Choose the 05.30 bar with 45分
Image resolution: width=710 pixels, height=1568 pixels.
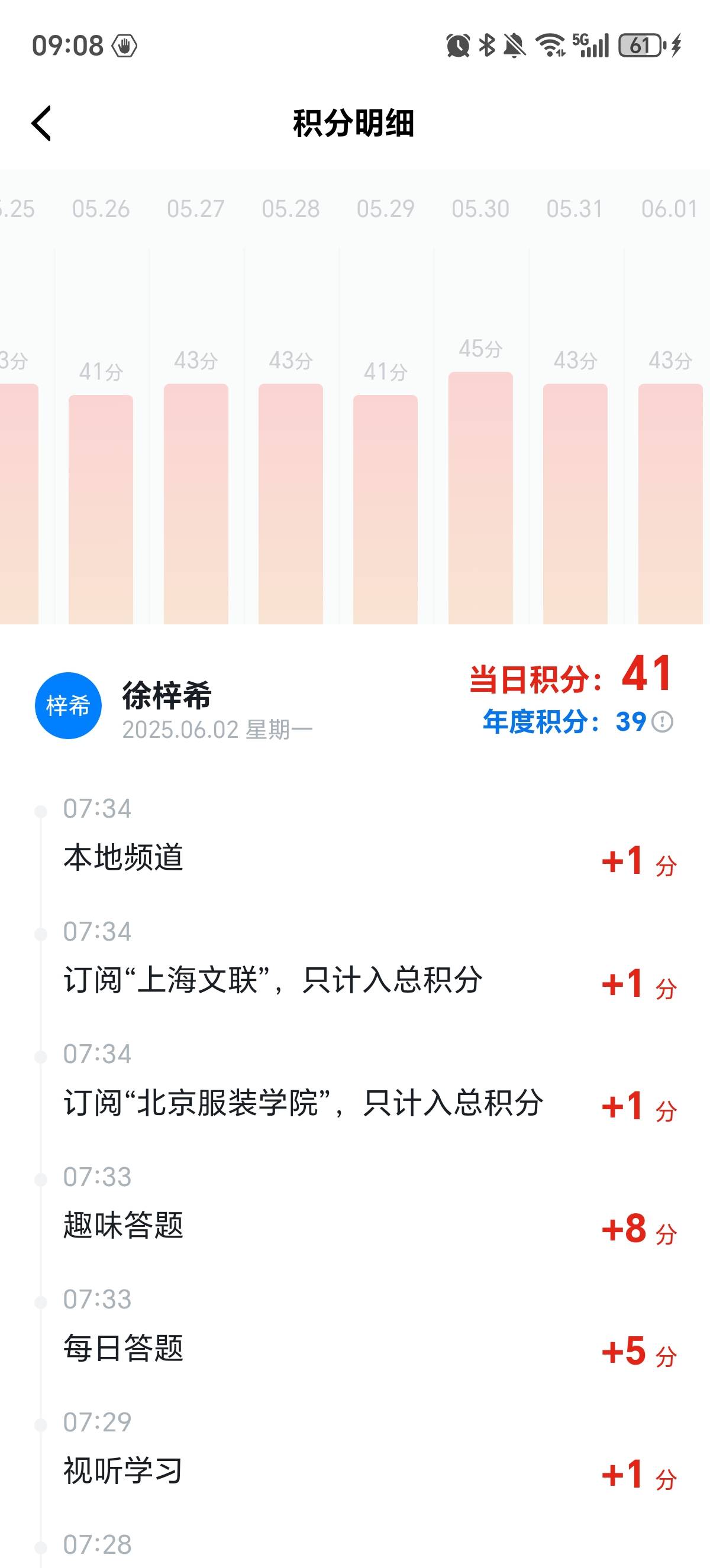pos(480,497)
